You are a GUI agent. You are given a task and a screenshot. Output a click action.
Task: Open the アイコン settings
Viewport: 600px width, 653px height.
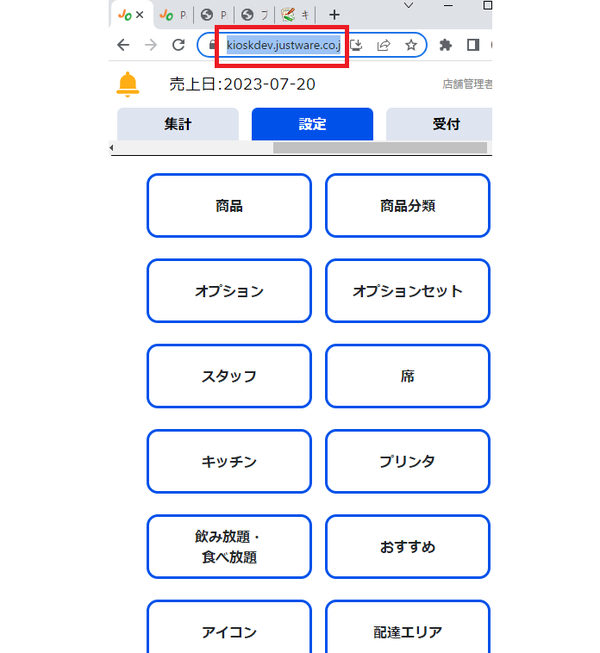tap(229, 631)
